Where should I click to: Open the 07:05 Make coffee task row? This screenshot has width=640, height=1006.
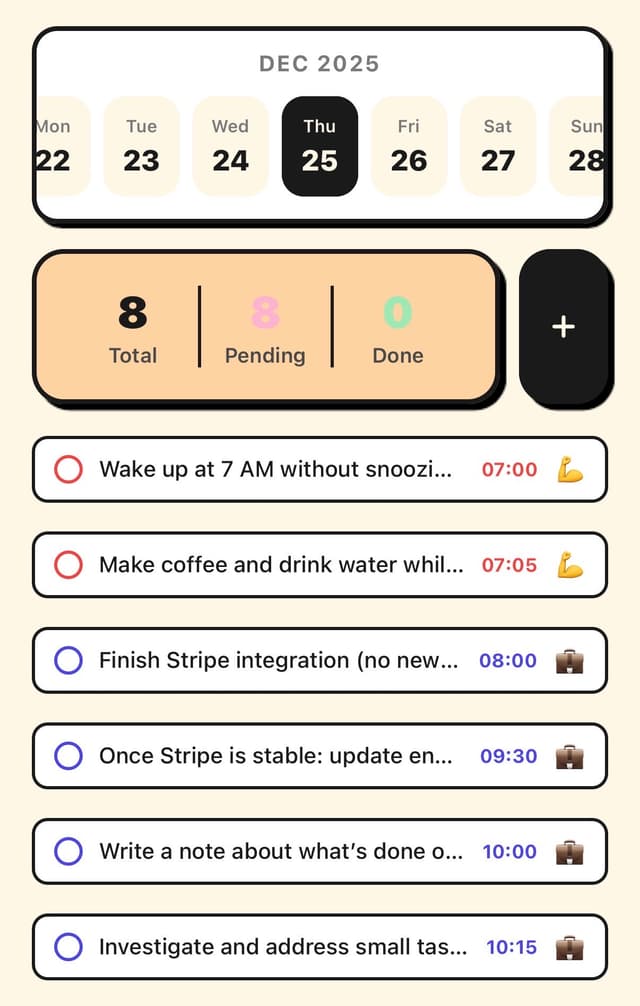point(280,565)
